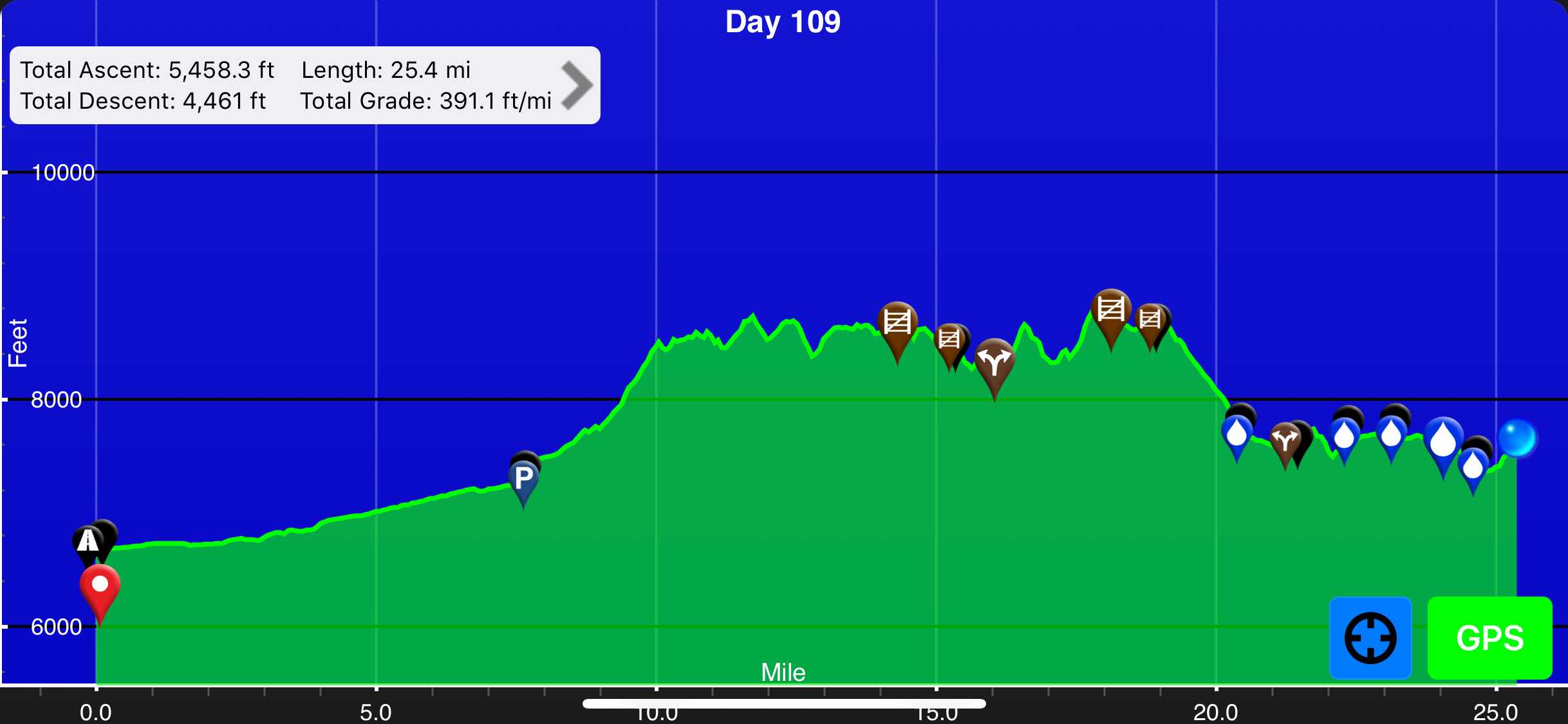Expand the stats panel chevron arrow

coord(576,85)
